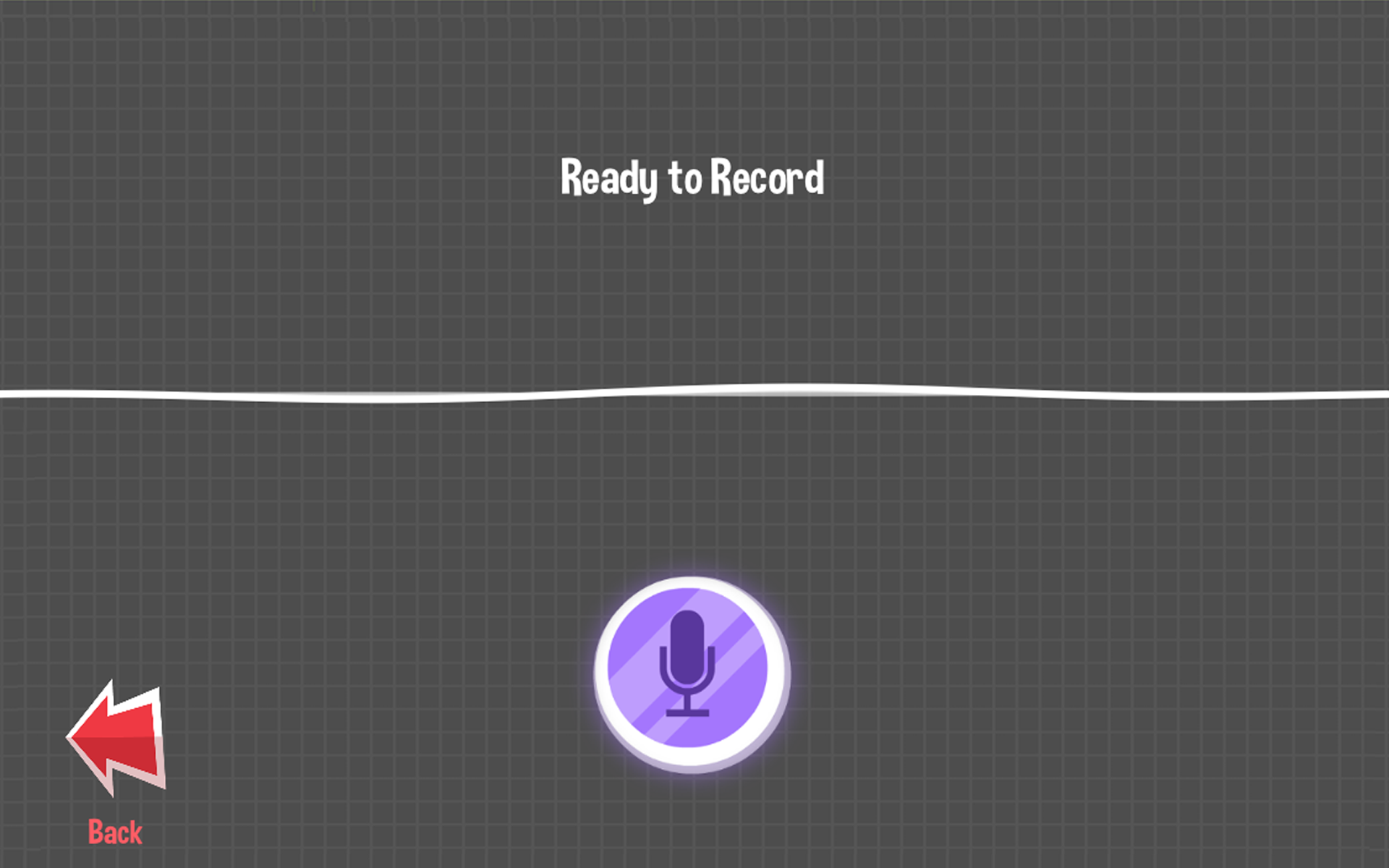Start recording with the purple microphone button
Viewport: 1389px width, 868px height.
pyautogui.click(x=689, y=672)
